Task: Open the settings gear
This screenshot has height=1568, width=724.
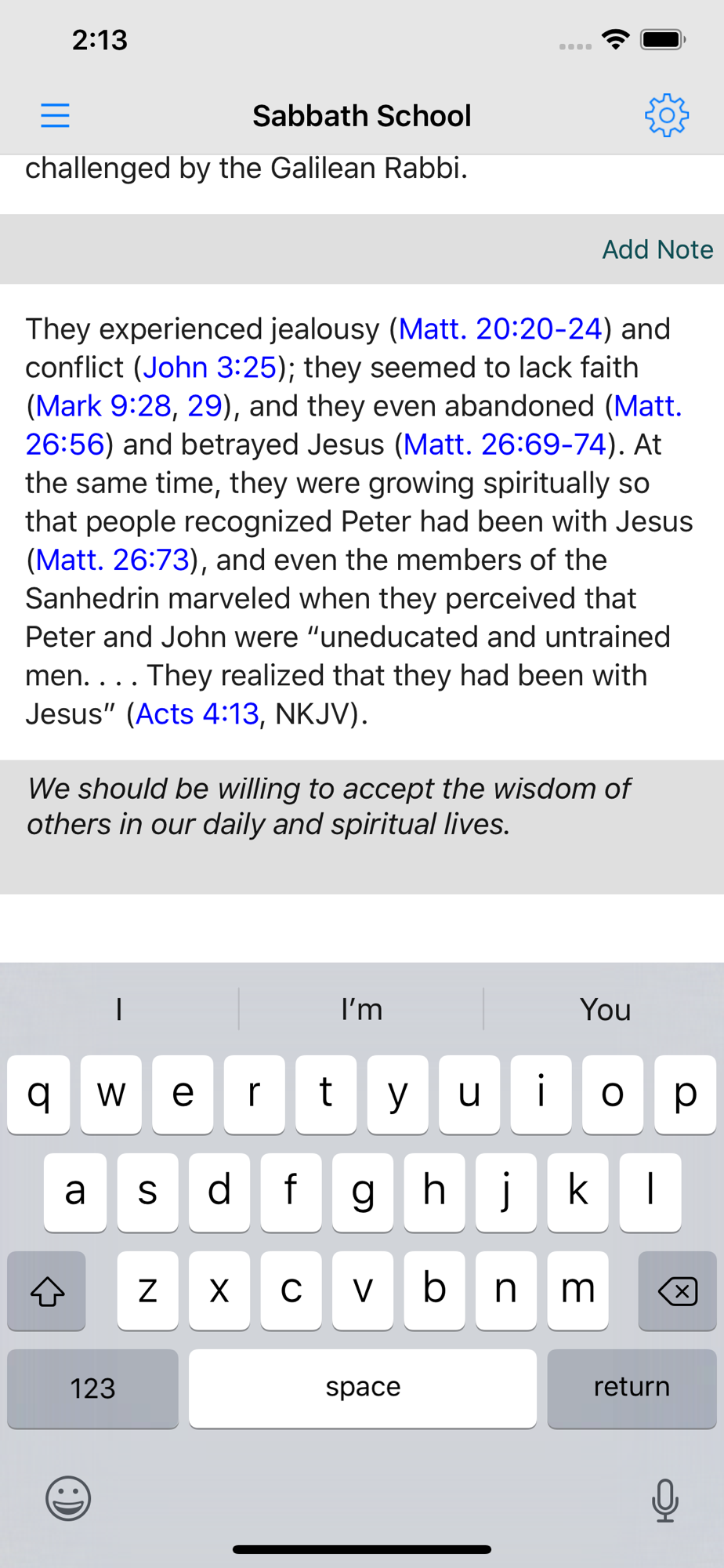Action: click(667, 115)
